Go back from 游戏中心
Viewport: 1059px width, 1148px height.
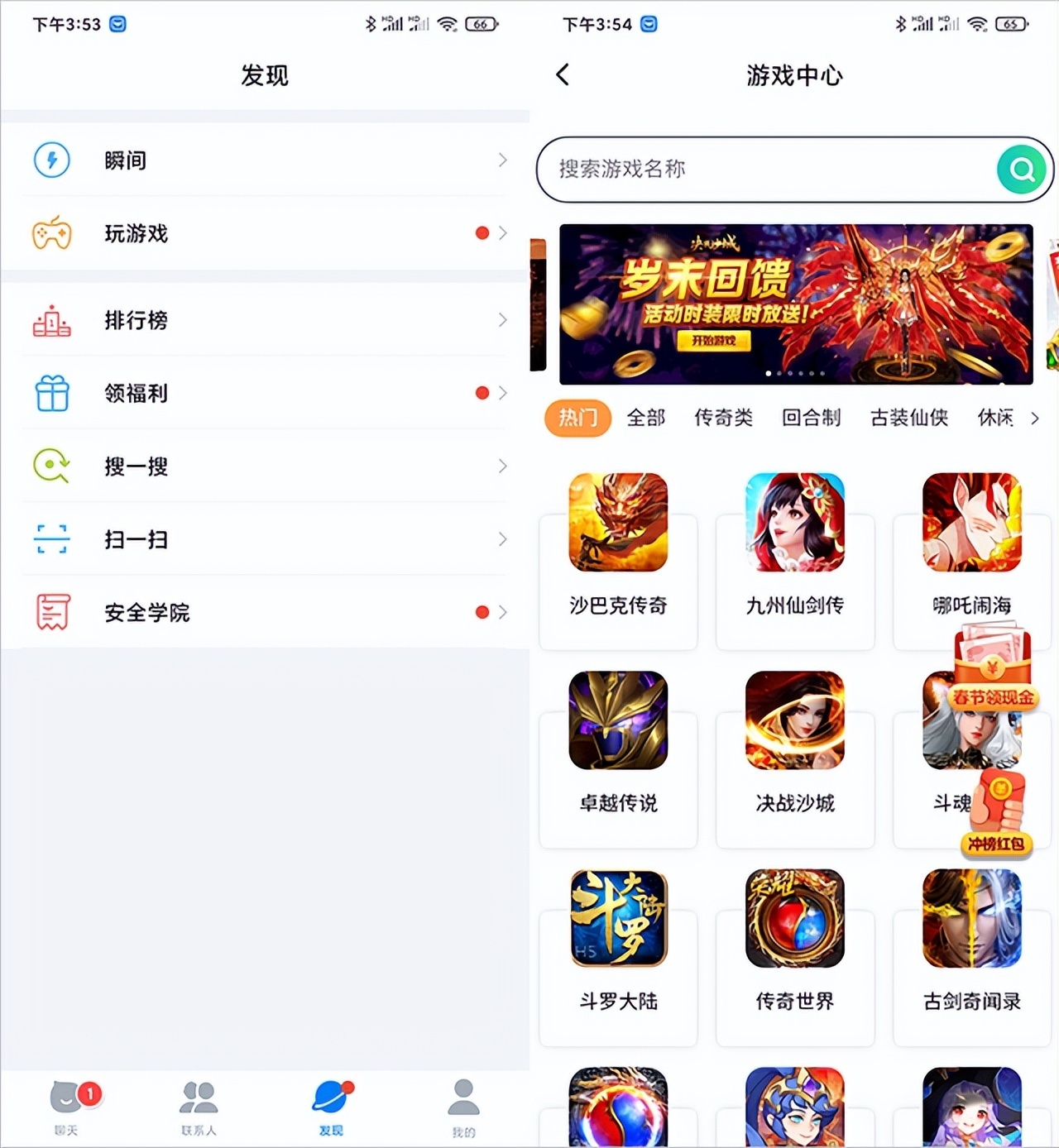pos(563,75)
